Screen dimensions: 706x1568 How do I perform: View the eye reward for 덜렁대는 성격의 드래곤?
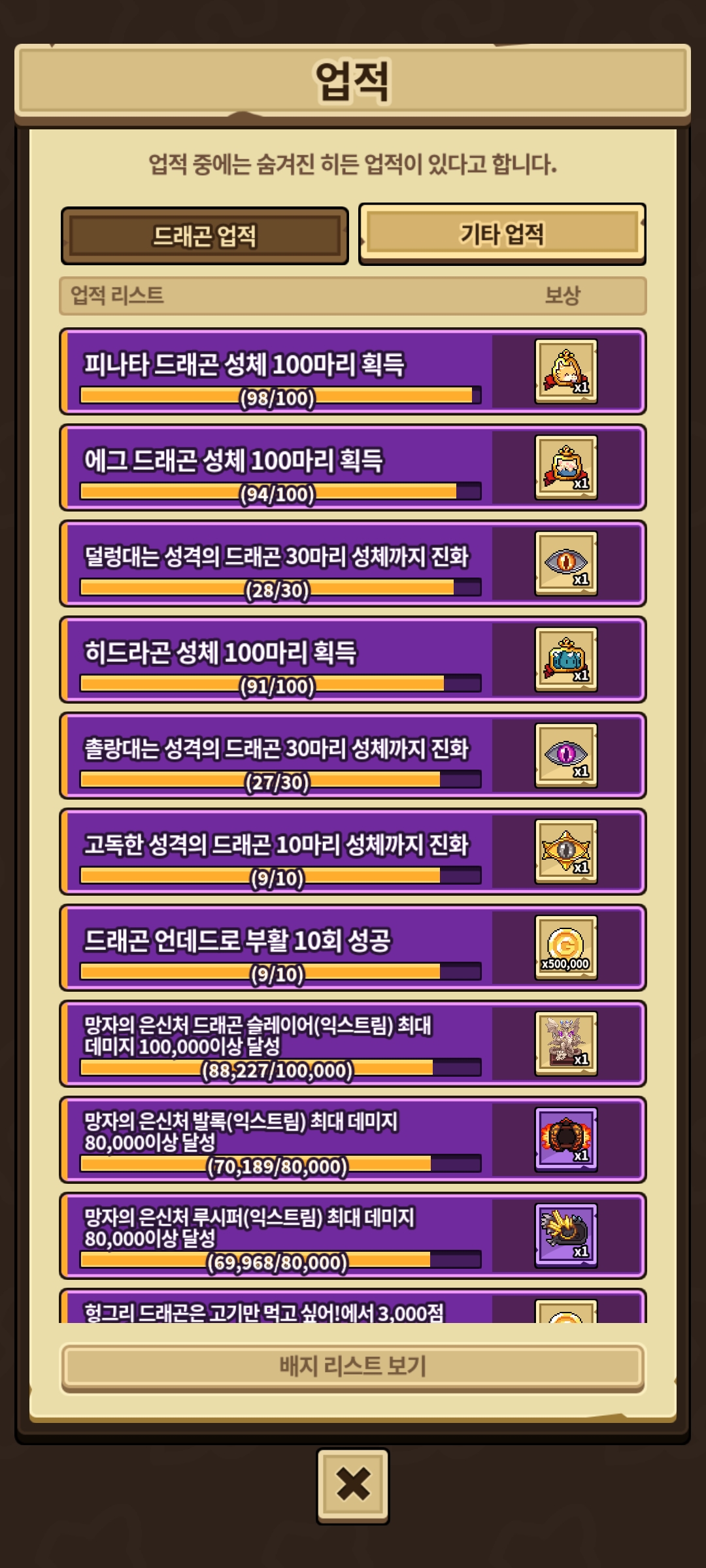tap(566, 563)
